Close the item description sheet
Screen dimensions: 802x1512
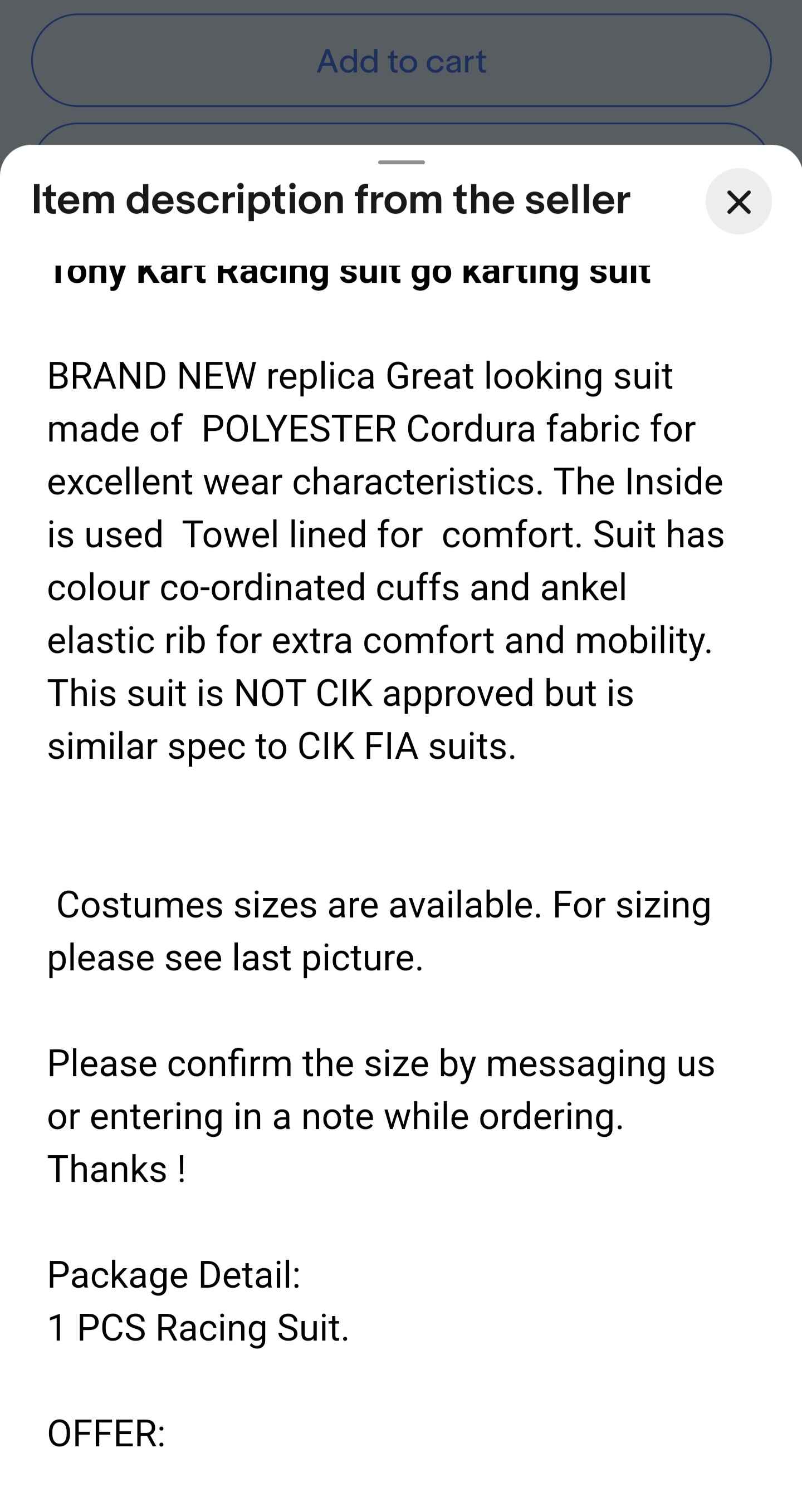pos(738,202)
